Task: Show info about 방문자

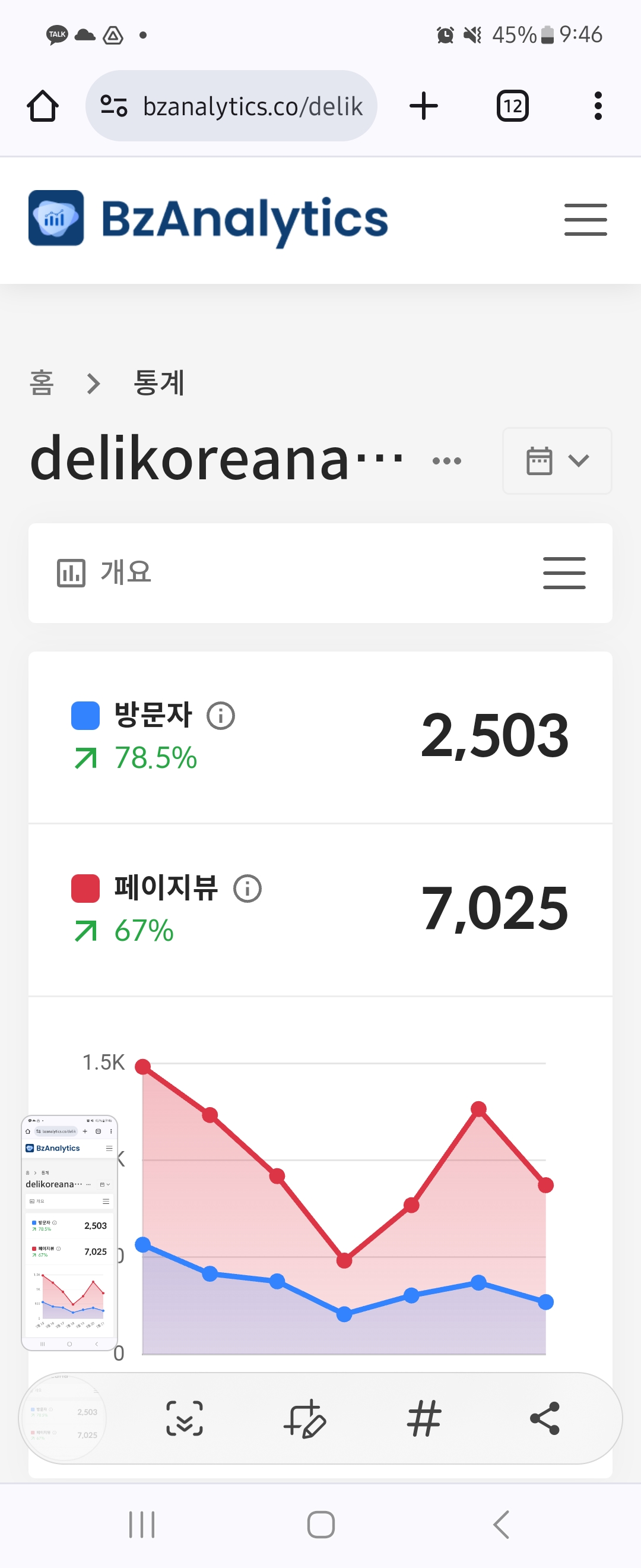Action: [221, 716]
